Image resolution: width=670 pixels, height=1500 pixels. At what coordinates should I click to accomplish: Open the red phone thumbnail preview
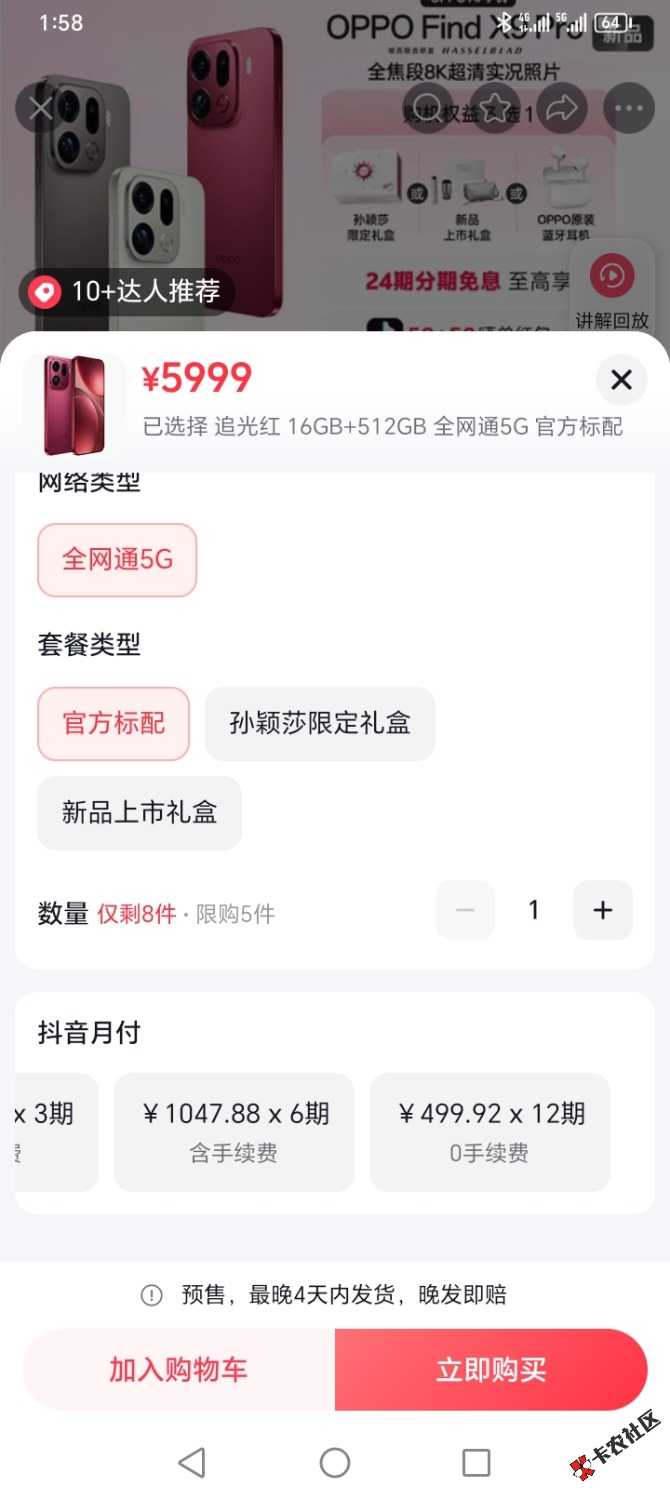74,405
